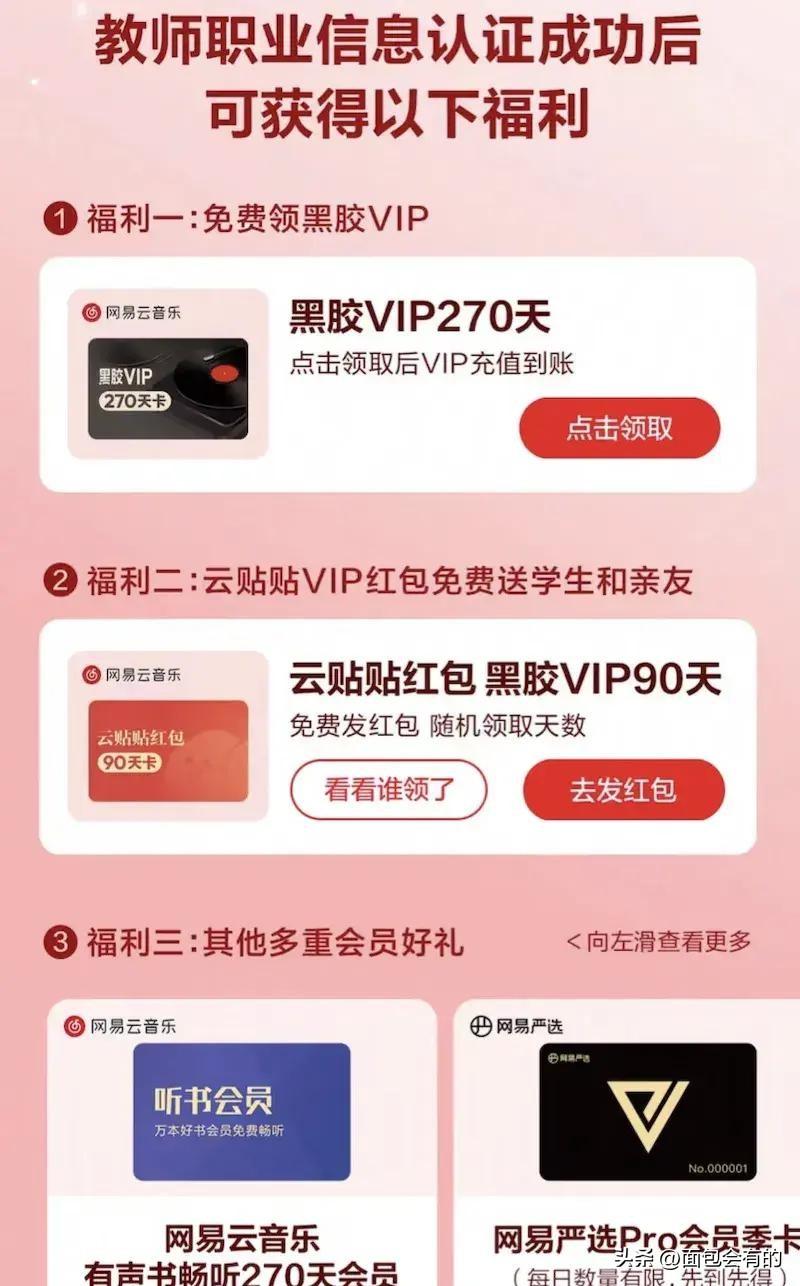Tap 去发红包 to send a red envelope
800x1286 pixels.
(623, 790)
